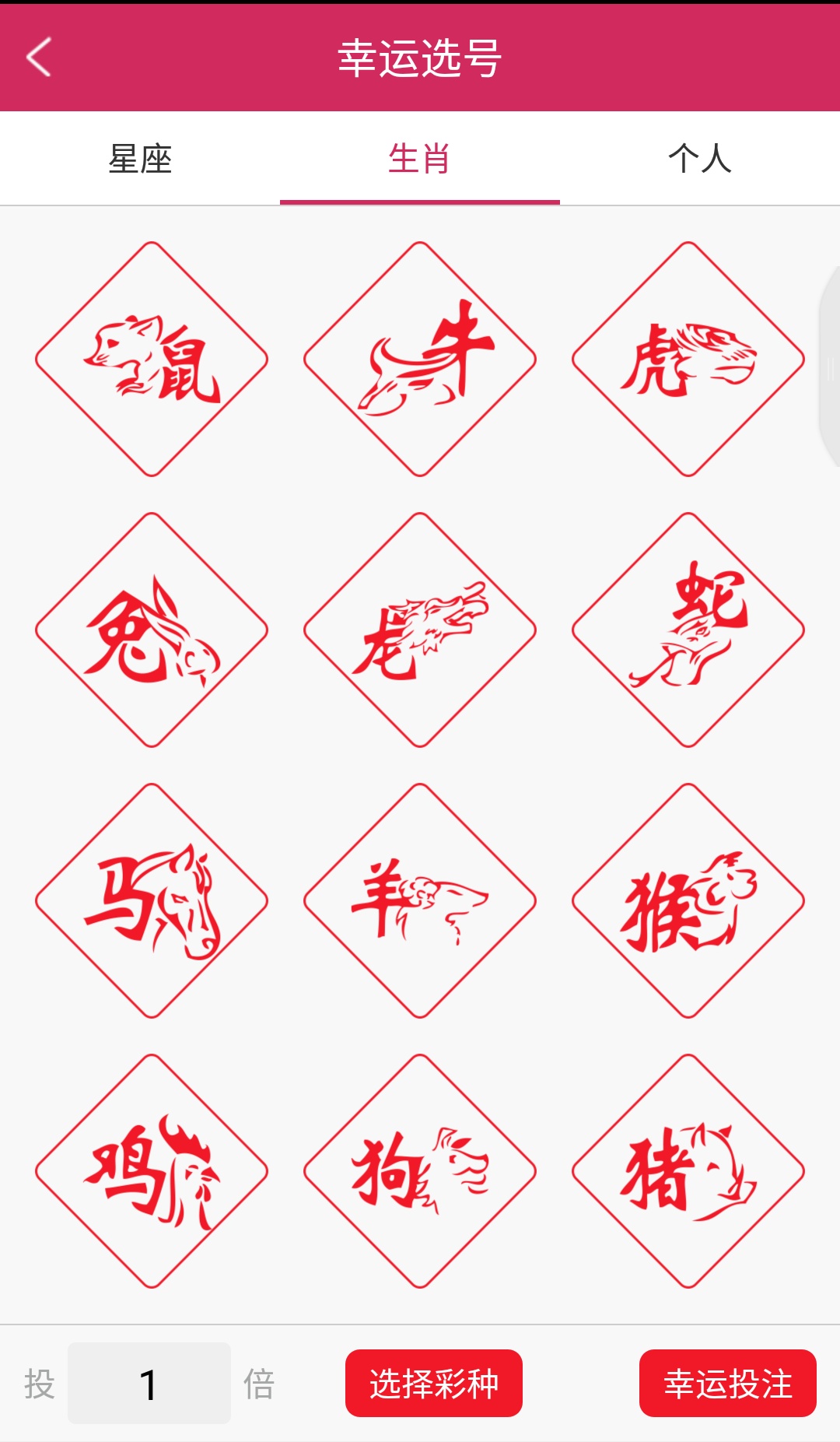Focus the bet multiplier field showing 1

(149, 1384)
